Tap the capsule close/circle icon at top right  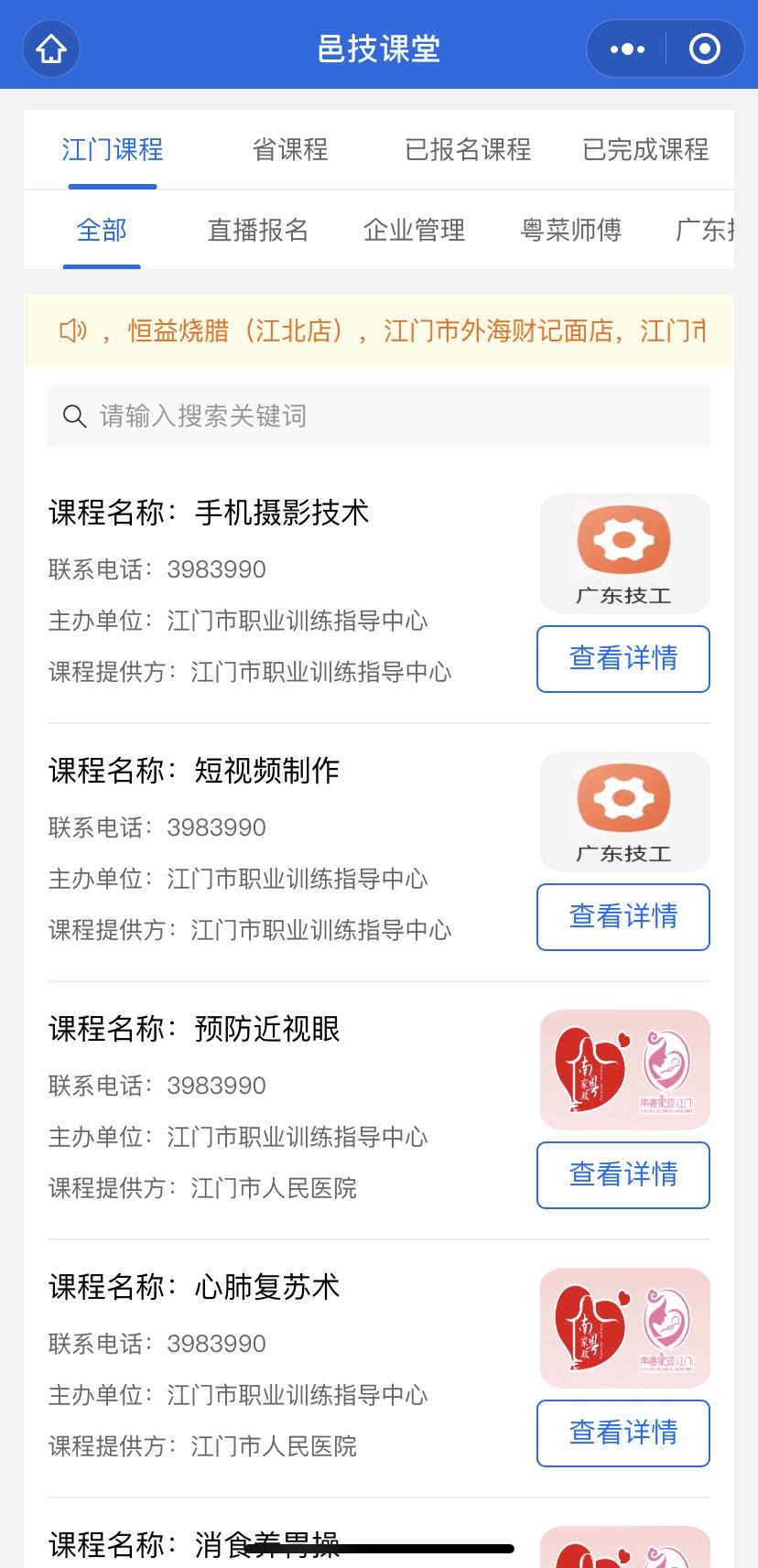[x=705, y=48]
